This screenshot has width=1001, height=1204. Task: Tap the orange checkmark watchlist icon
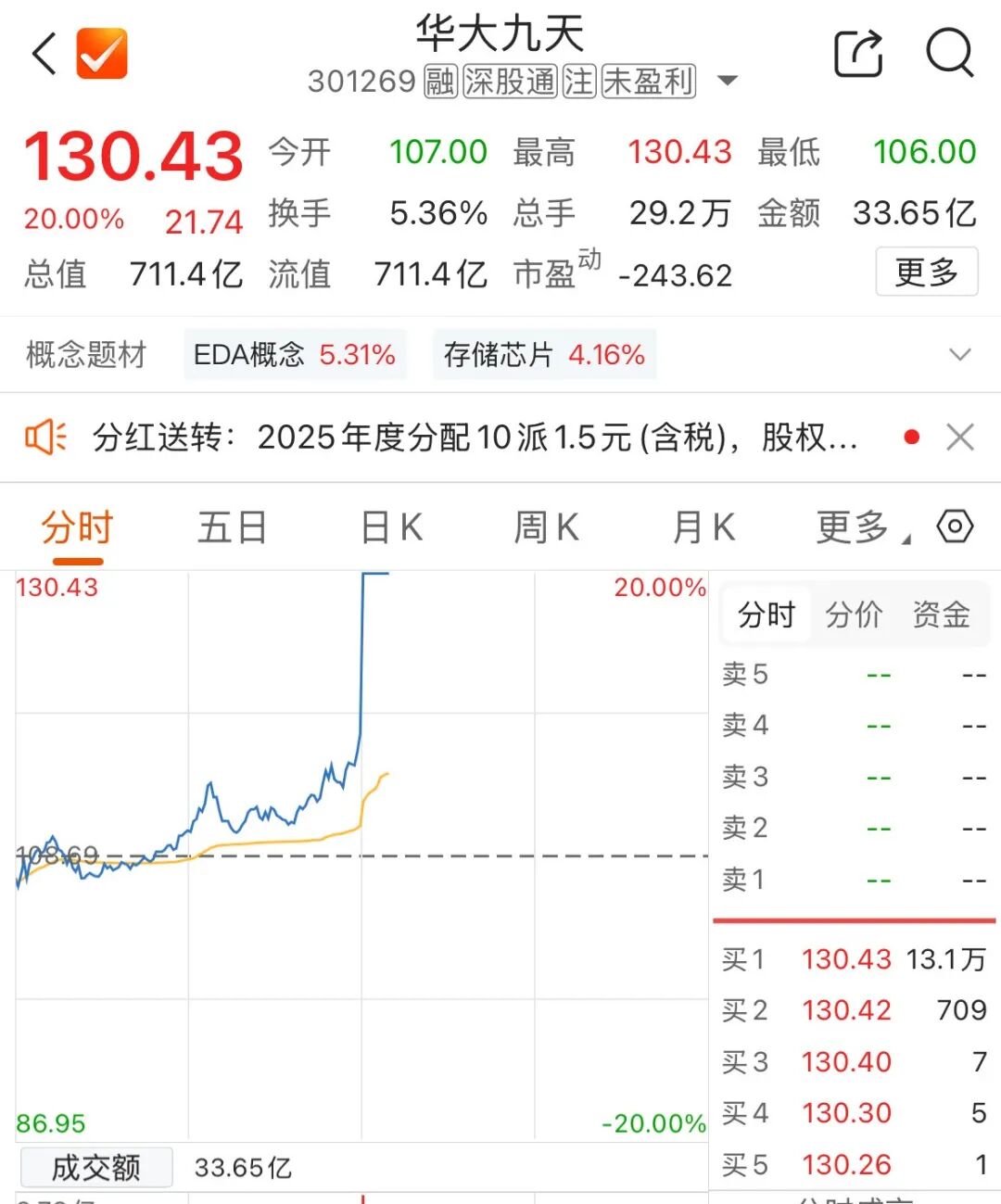pyautogui.click(x=101, y=54)
